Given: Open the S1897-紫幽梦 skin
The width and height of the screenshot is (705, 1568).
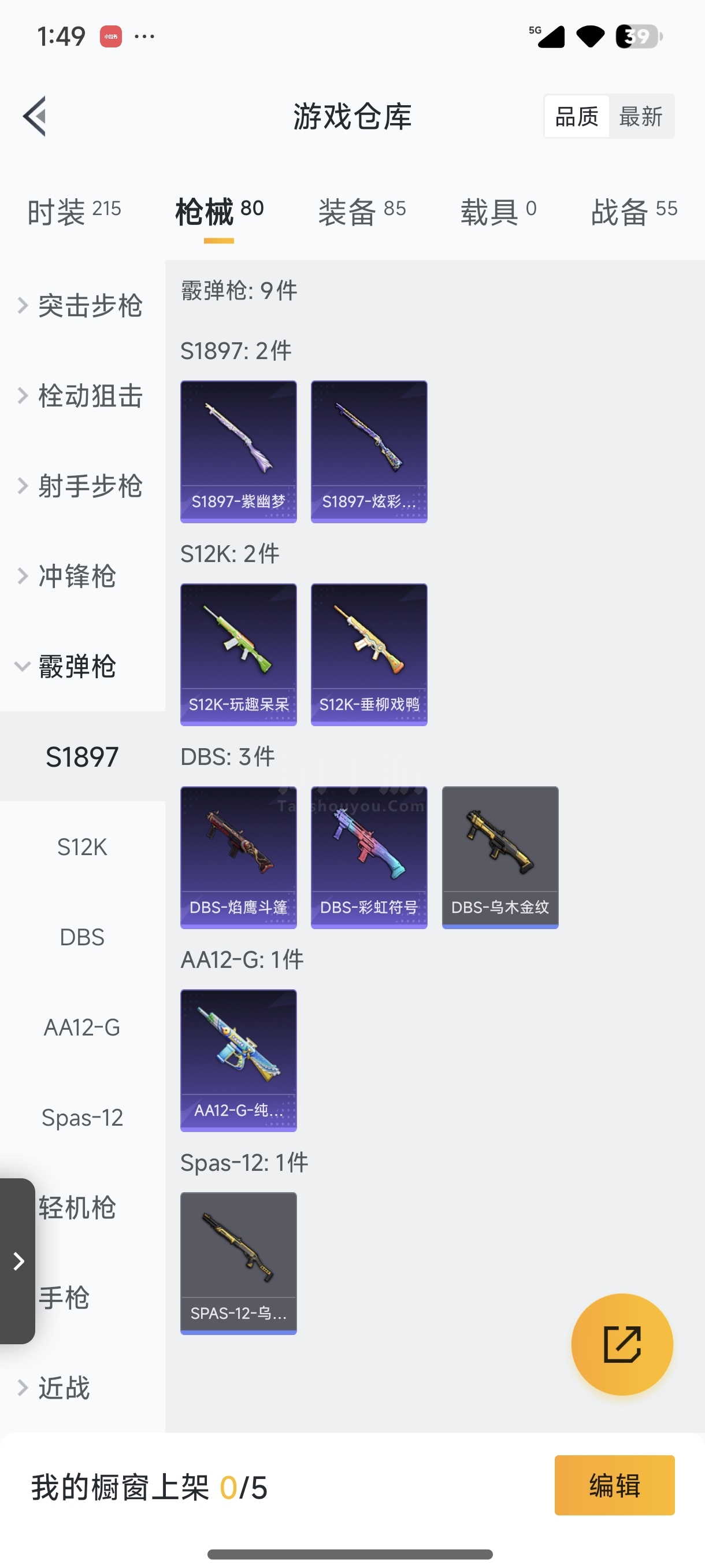Looking at the screenshot, I should 239,452.
